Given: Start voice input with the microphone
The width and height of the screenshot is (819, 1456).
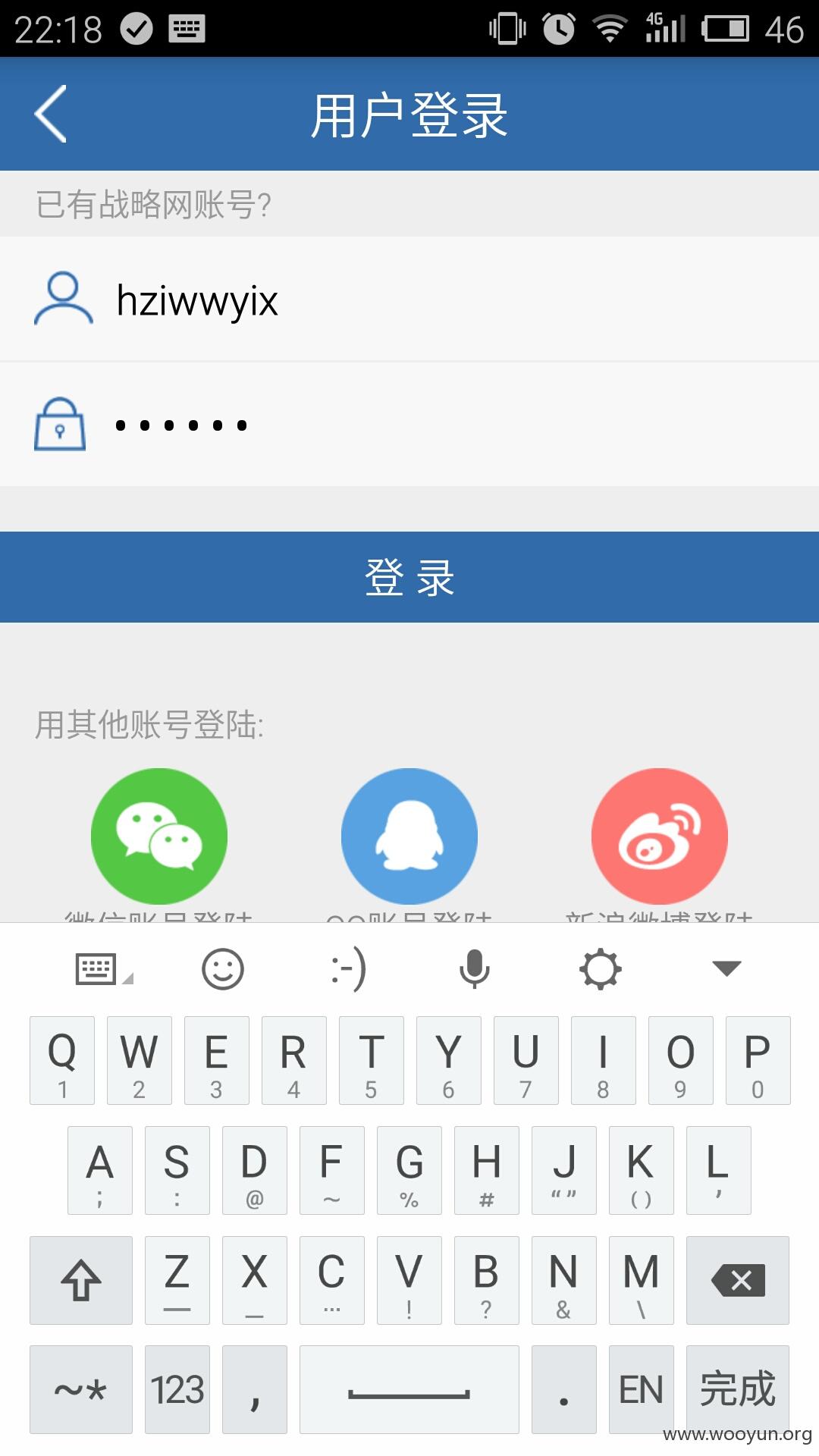Looking at the screenshot, I should pyautogui.click(x=475, y=968).
